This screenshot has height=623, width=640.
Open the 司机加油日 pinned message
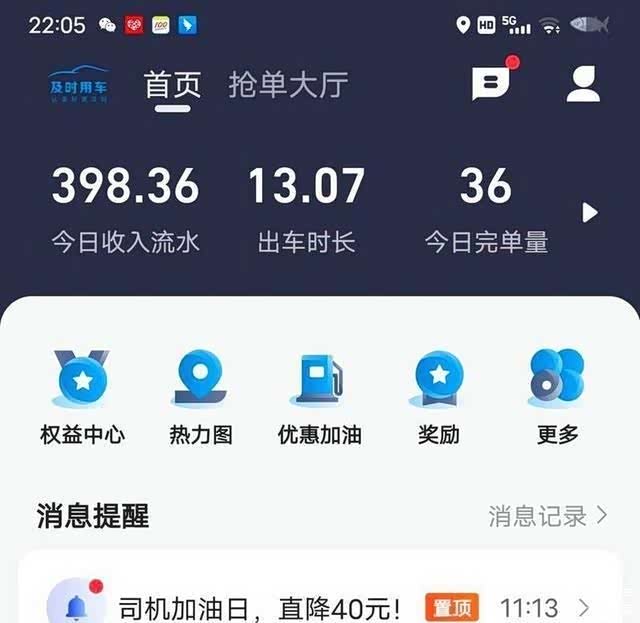(x=259, y=607)
